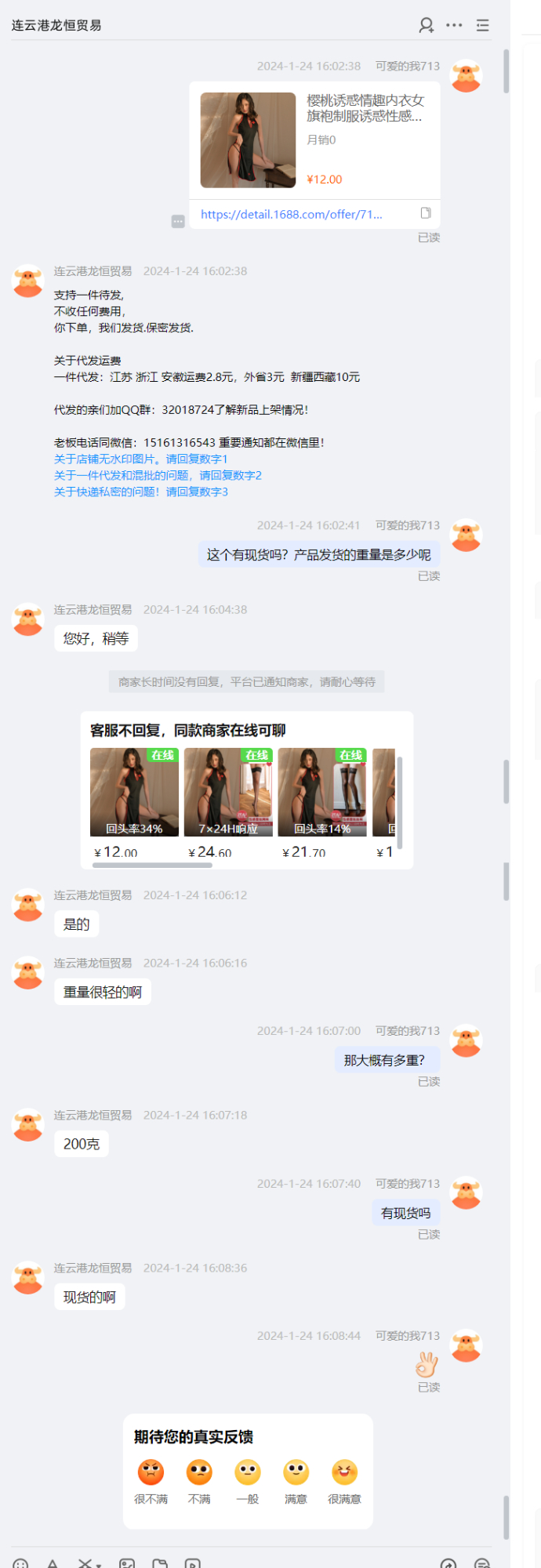Viewport: 541px width, 1568px height.
Task: Copy the product link with the copy icon
Action: [x=426, y=213]
